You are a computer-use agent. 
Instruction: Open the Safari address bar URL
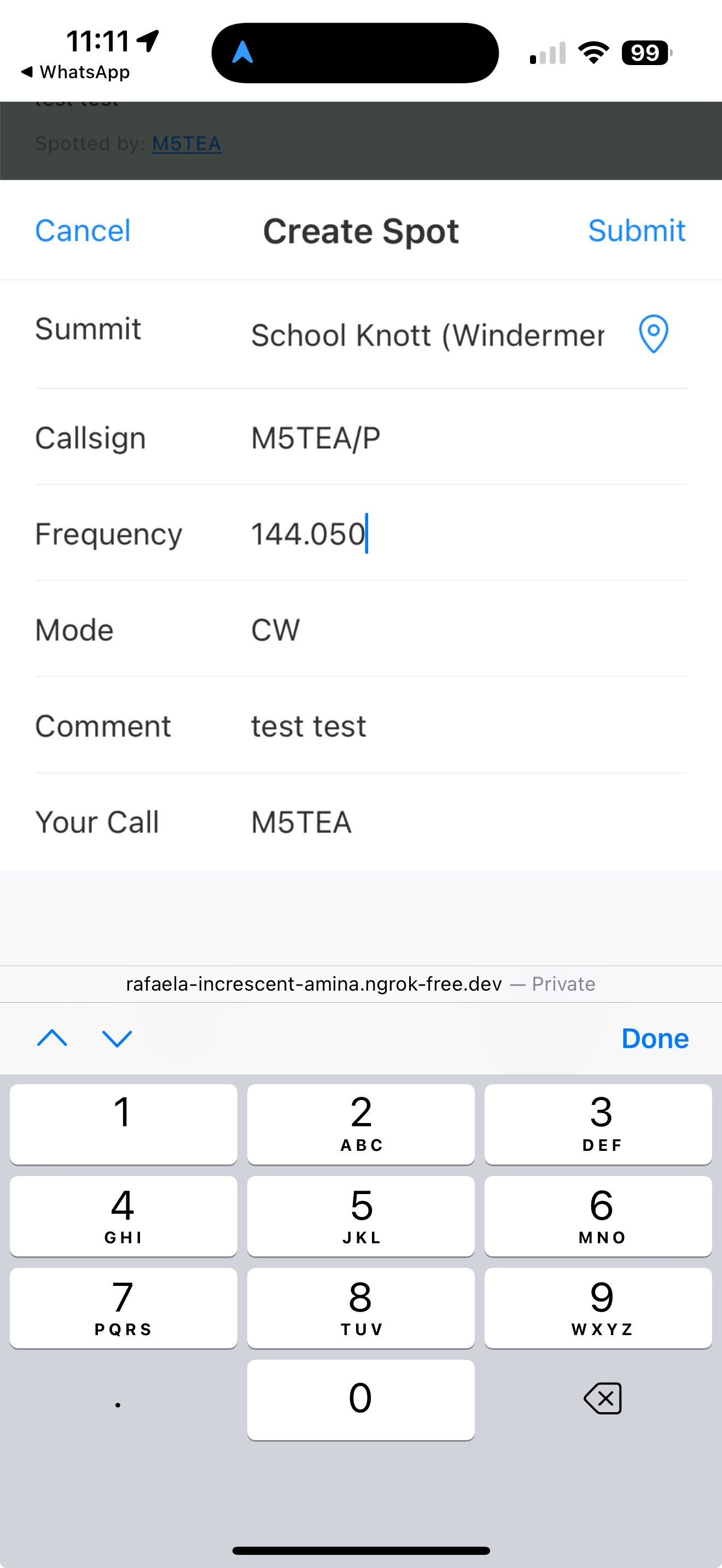tap(360, 984)
